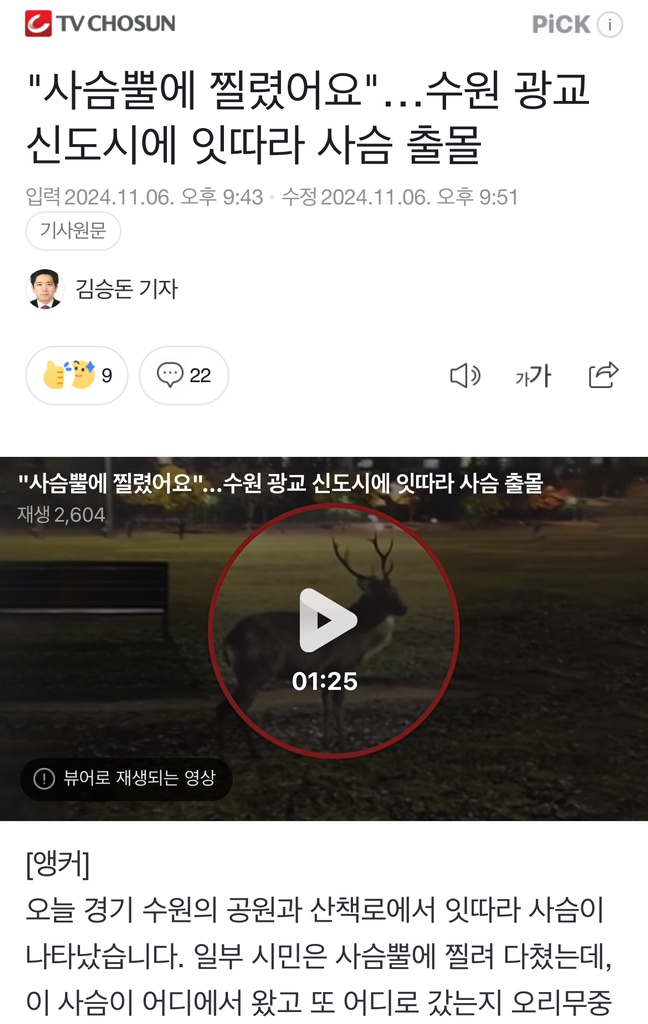This screenshot has height=1024, width=648.
Task: Tap the 뷰어로 재생되는 영상 notice
Action: pos(126,778)
